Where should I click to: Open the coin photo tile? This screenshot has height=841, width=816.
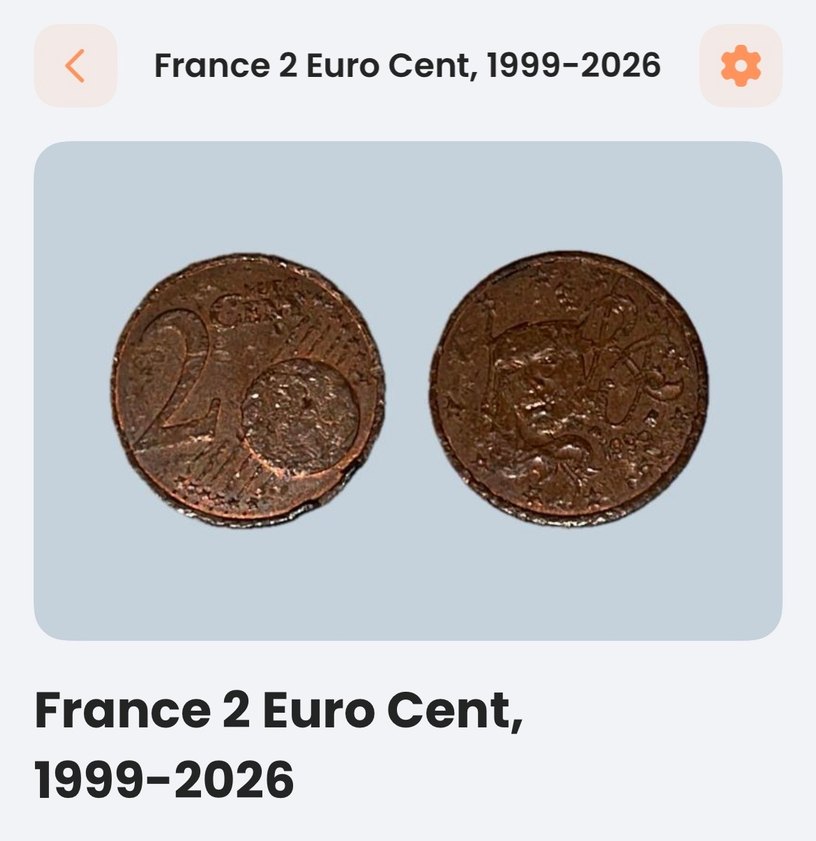408,390
